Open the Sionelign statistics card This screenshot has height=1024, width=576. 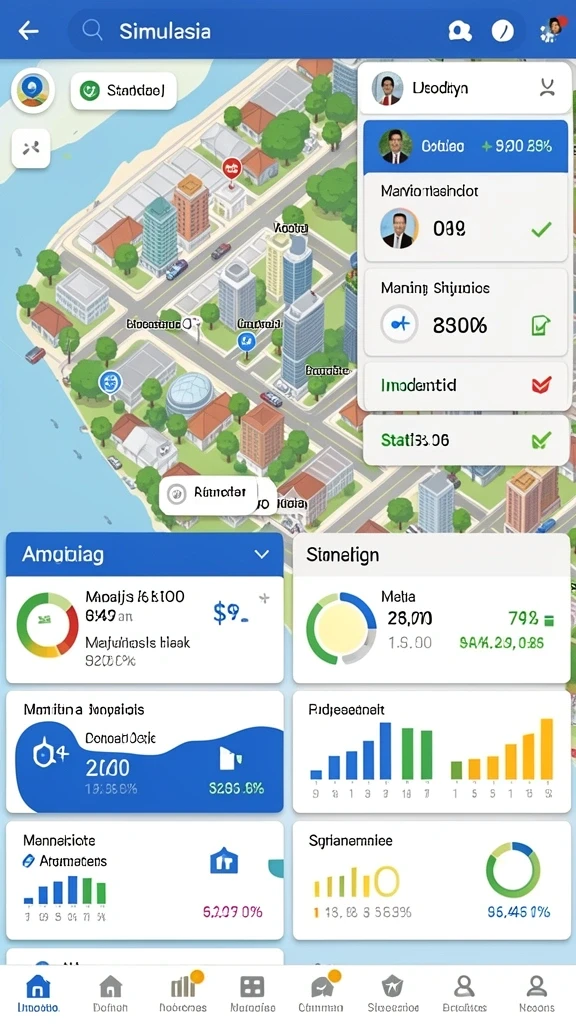pyautogui.click(x=432, y=608)
